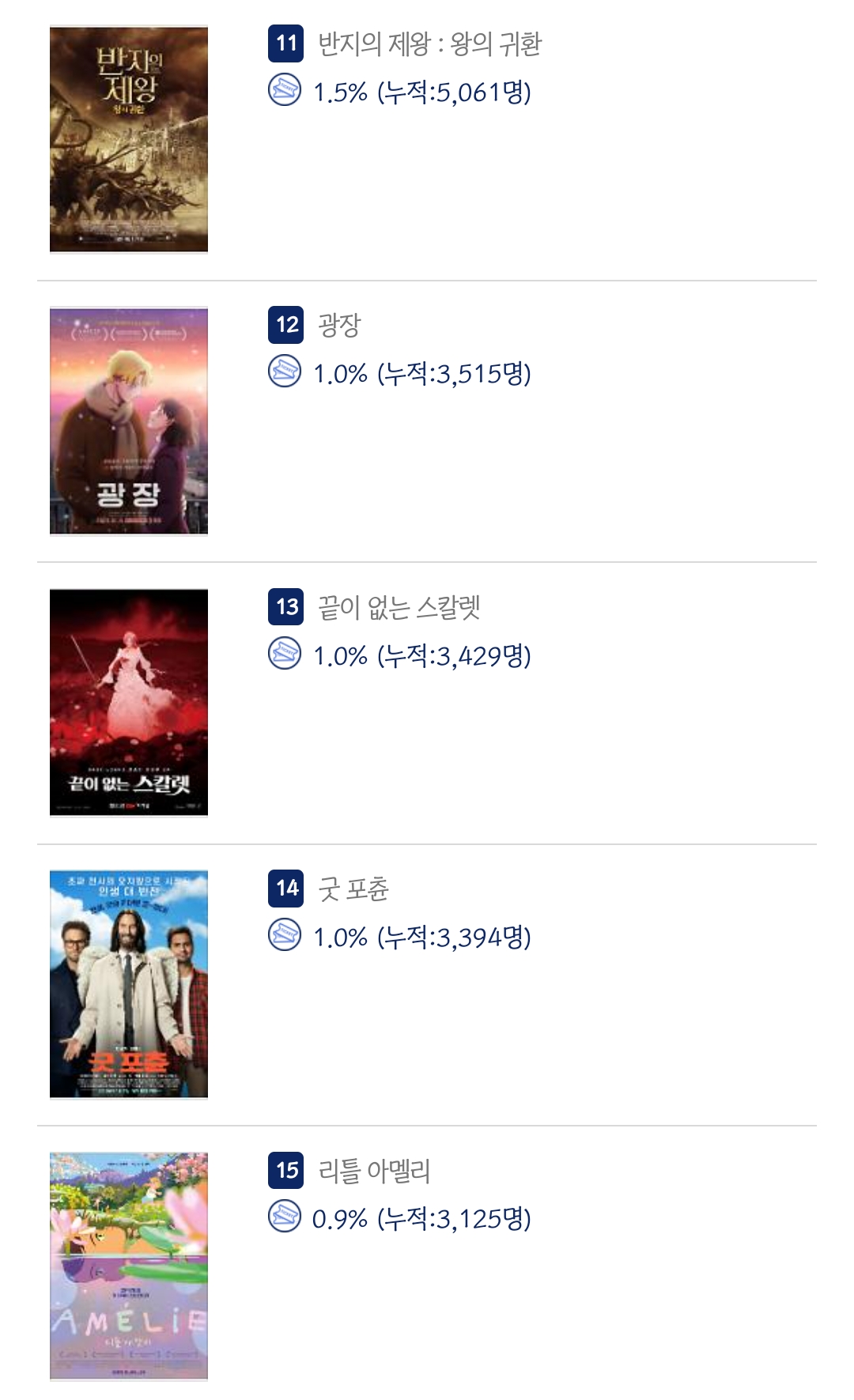Open the 굿 포춘 movie title
This screenshot has height=1400, width=854.
[353, 889]
